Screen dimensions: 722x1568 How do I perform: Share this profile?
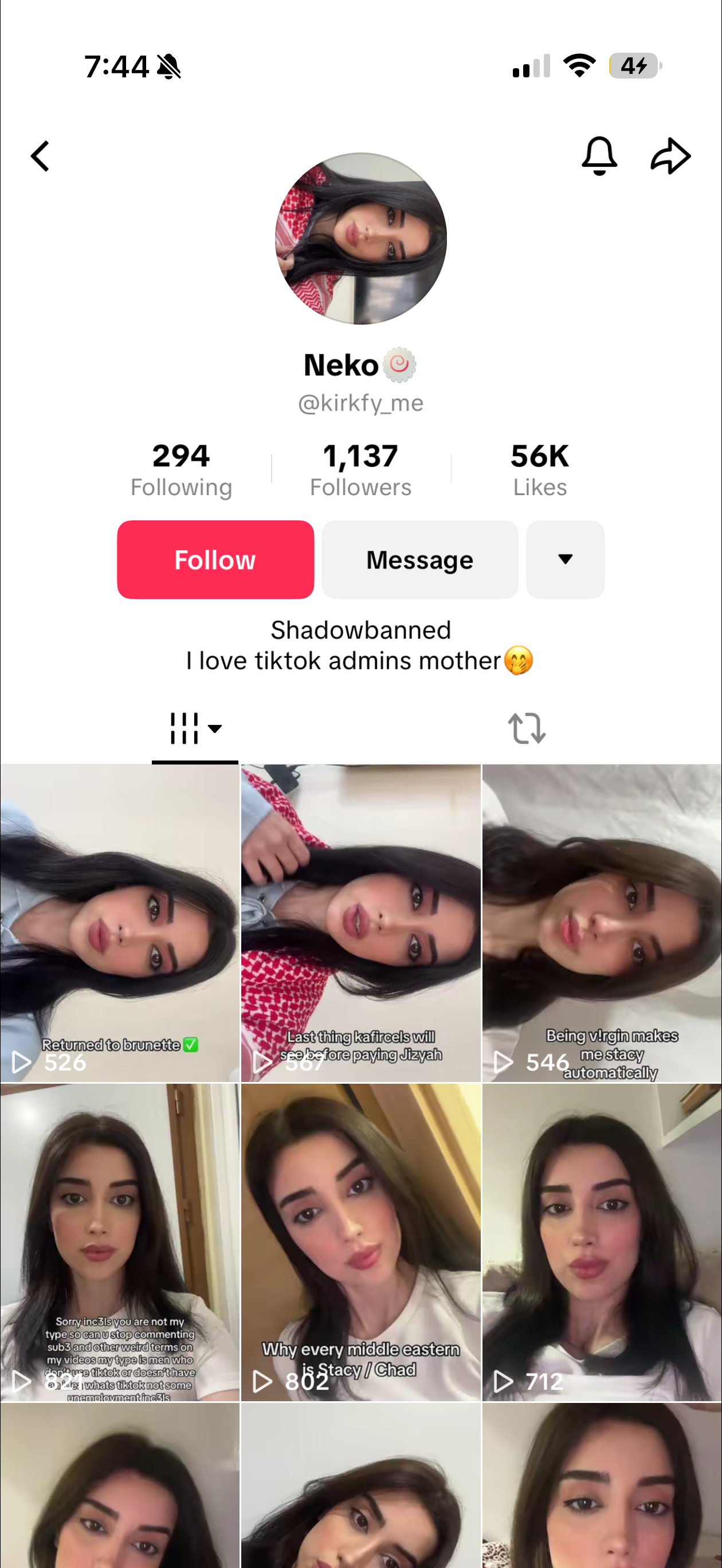click(670, 156)
